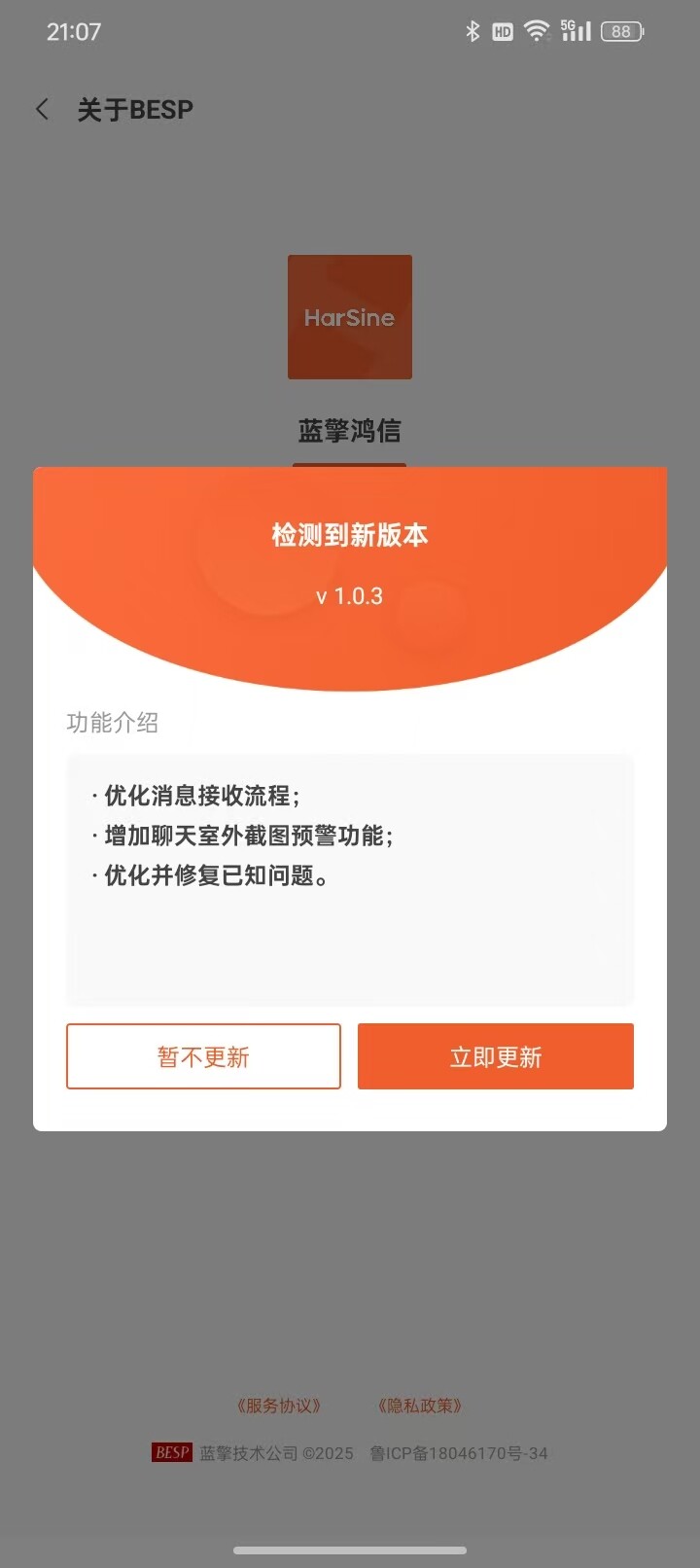This screenshot has width=700, height=1568.
Task: Open the 服务协议 link
Action: click(278, 1406)
